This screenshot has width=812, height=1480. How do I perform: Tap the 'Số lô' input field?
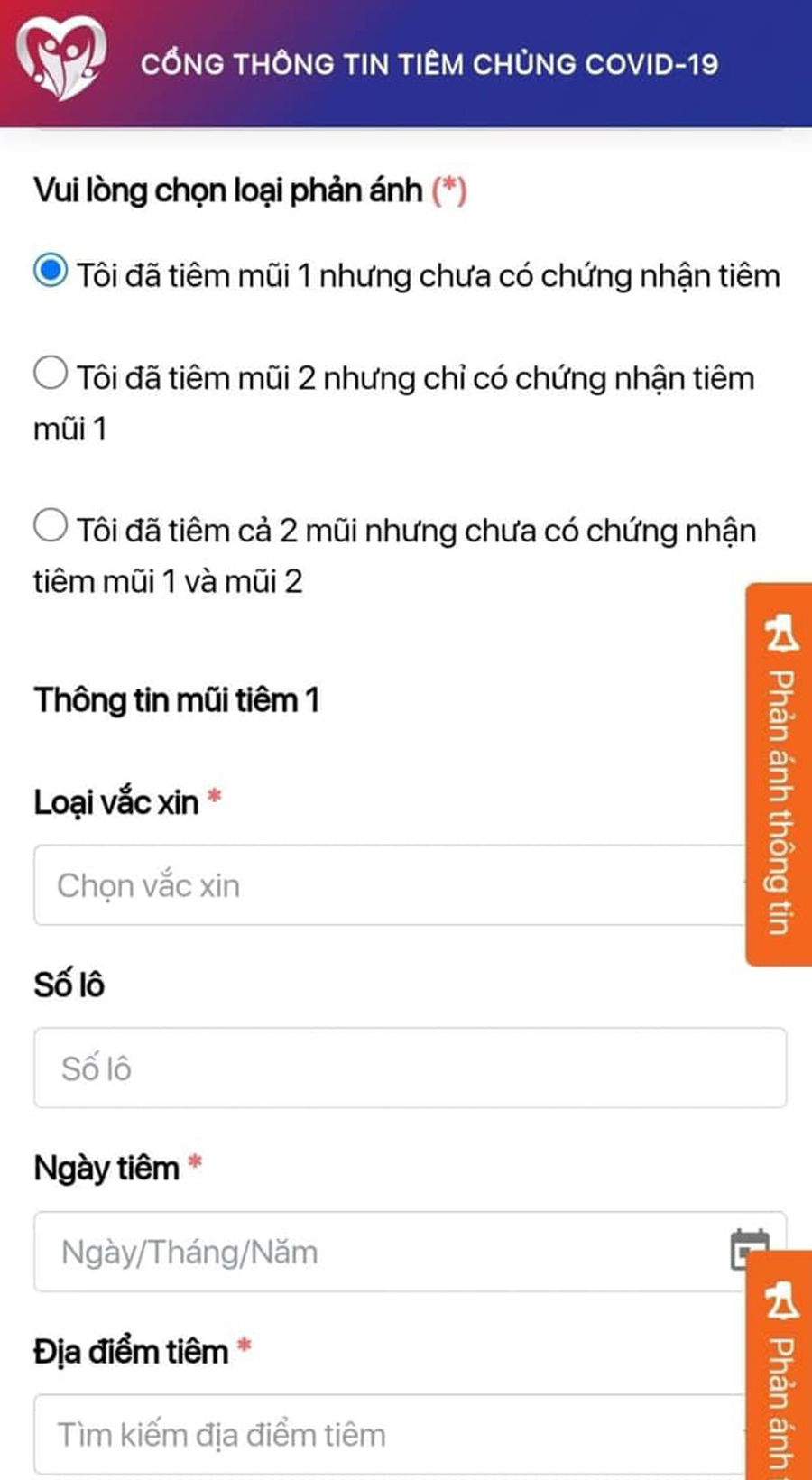(410, 1068)
